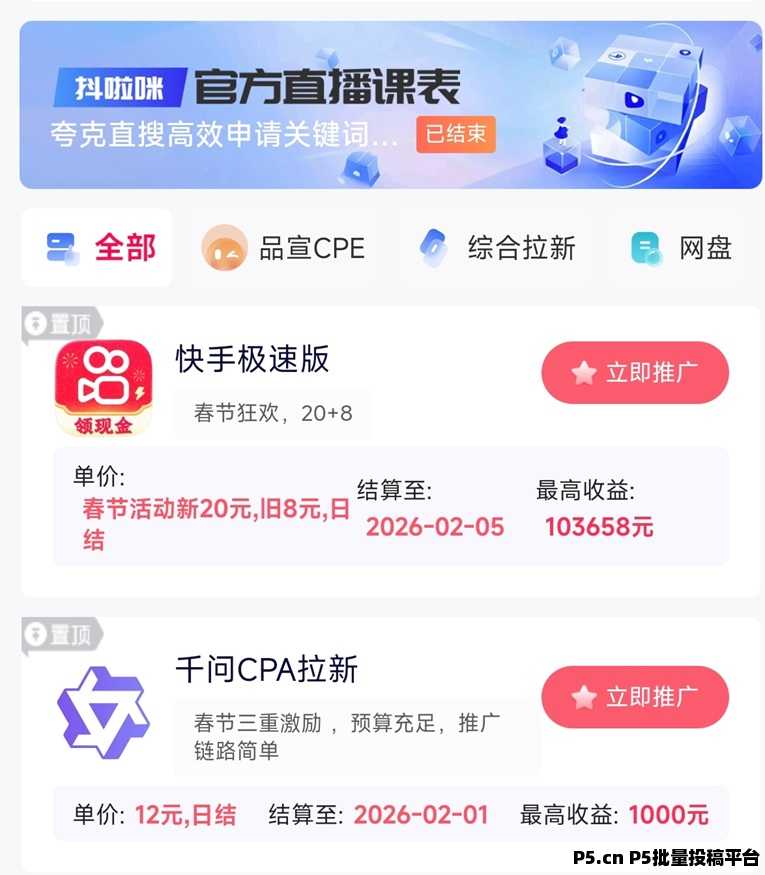The height and width of the screenshot is (875, 765).
Task: Click the 综合拉新 category icon
Action: click(434, 247)
